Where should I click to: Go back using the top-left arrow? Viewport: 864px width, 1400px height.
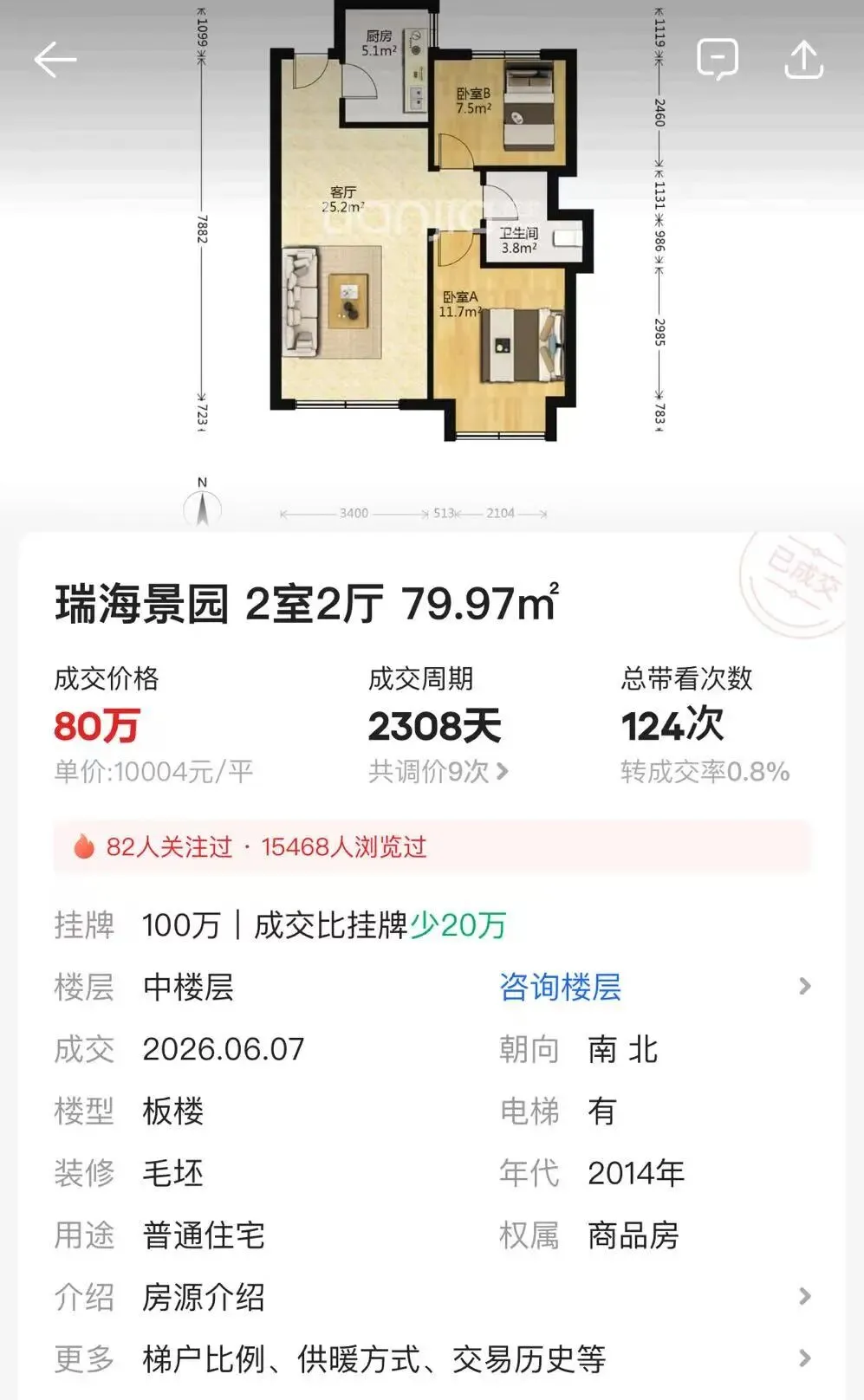55,60
